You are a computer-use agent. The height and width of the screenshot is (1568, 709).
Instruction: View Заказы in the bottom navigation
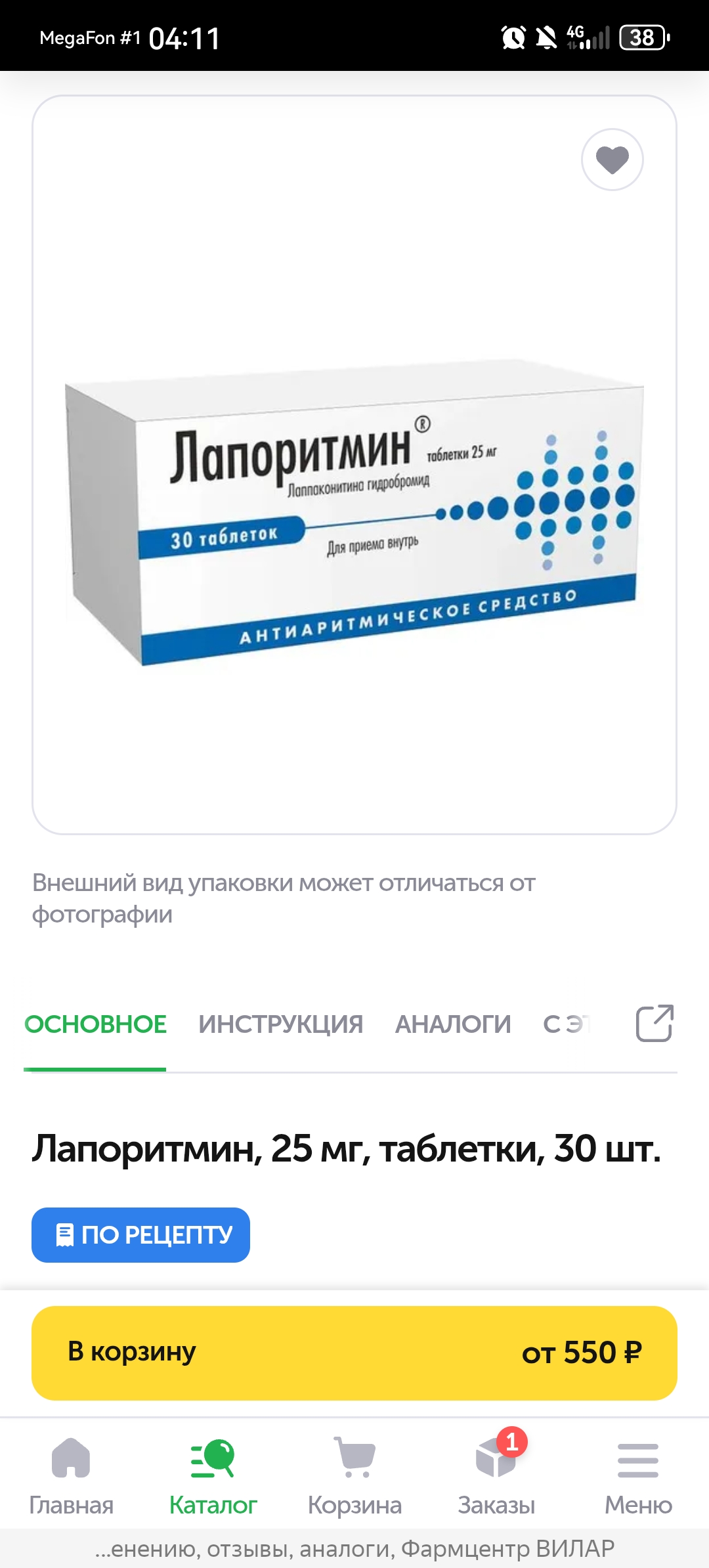[496, 1475]
